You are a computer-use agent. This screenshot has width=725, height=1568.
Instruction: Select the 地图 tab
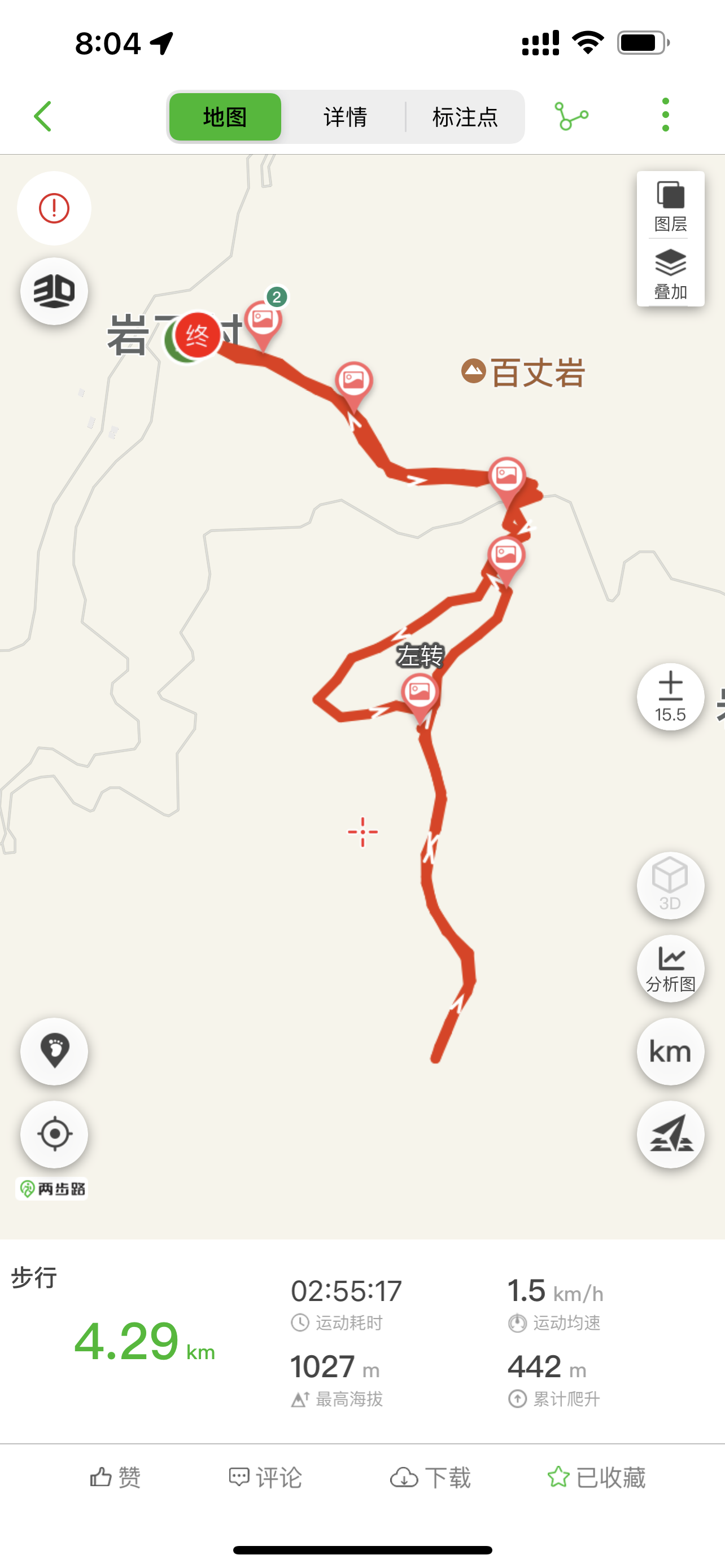pyautogui.click(x=225, y=117)
